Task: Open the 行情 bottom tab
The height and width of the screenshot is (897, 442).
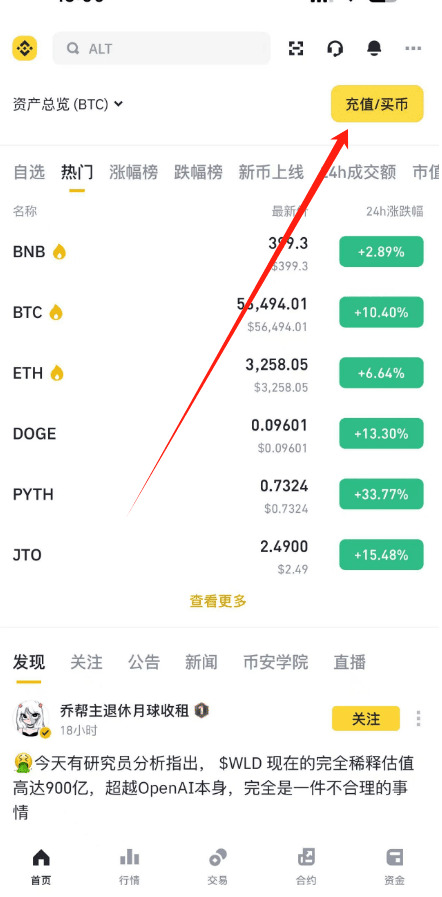Action: pyautogui.click(x=130, y=867)
